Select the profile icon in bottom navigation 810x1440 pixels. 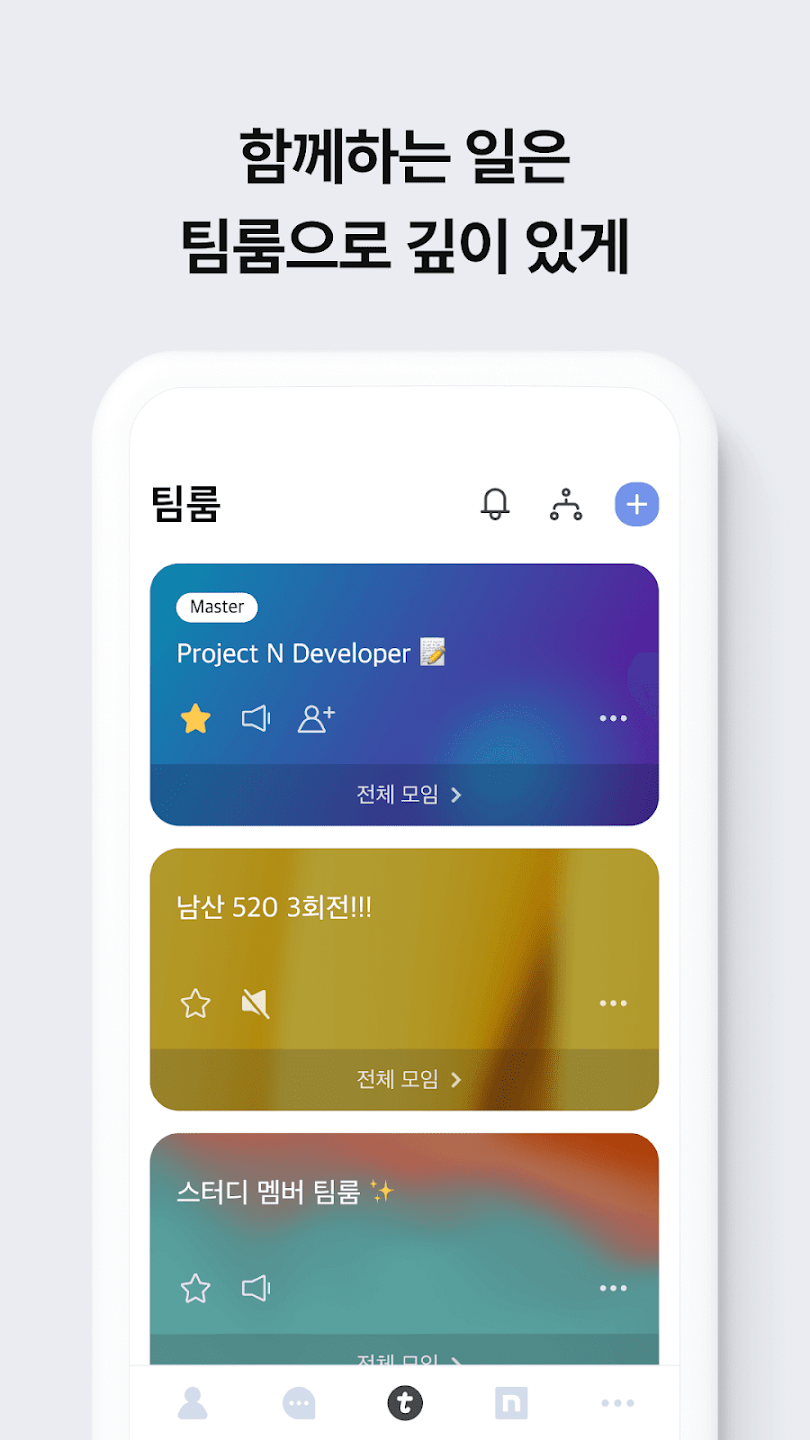[x=194, y=1403]
